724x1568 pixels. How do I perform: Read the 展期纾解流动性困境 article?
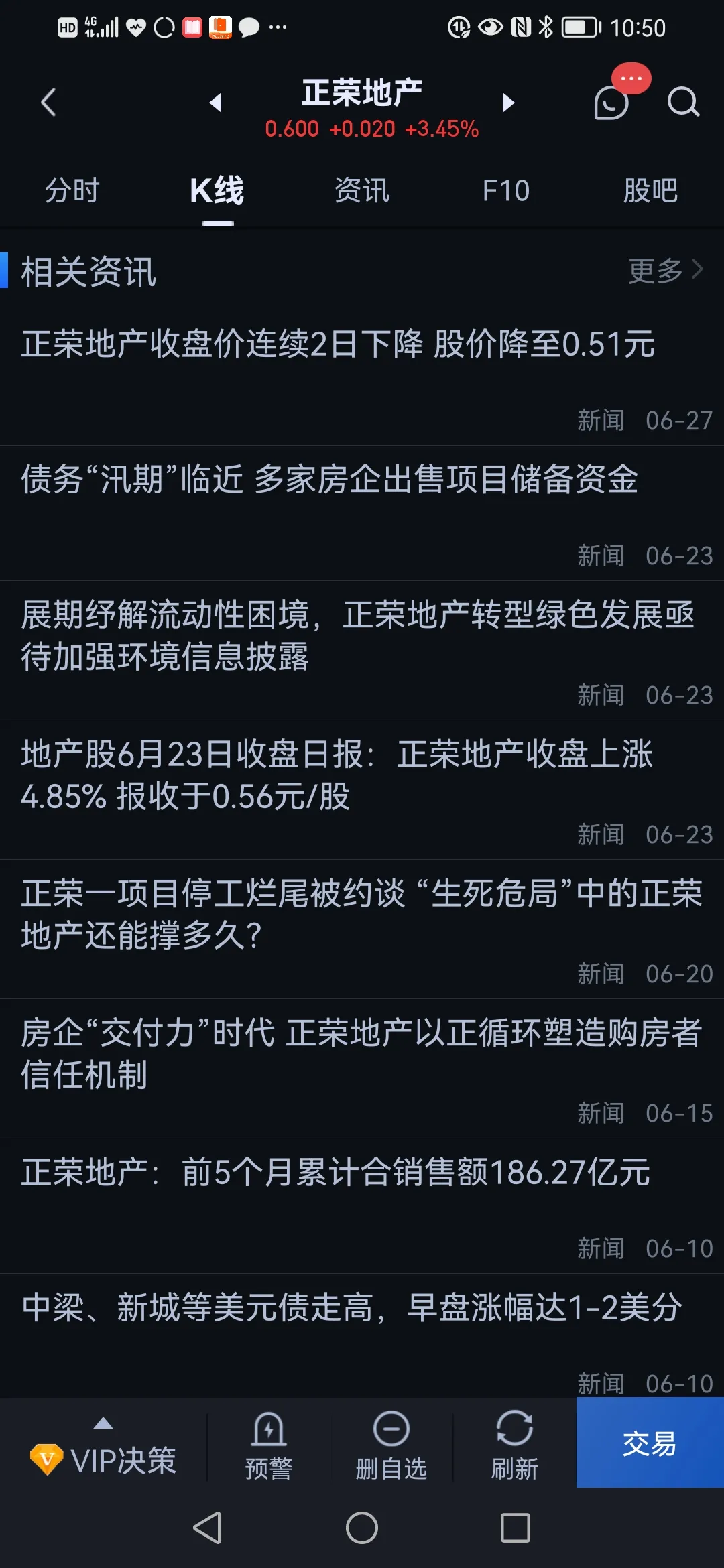(x=362, y=651)
